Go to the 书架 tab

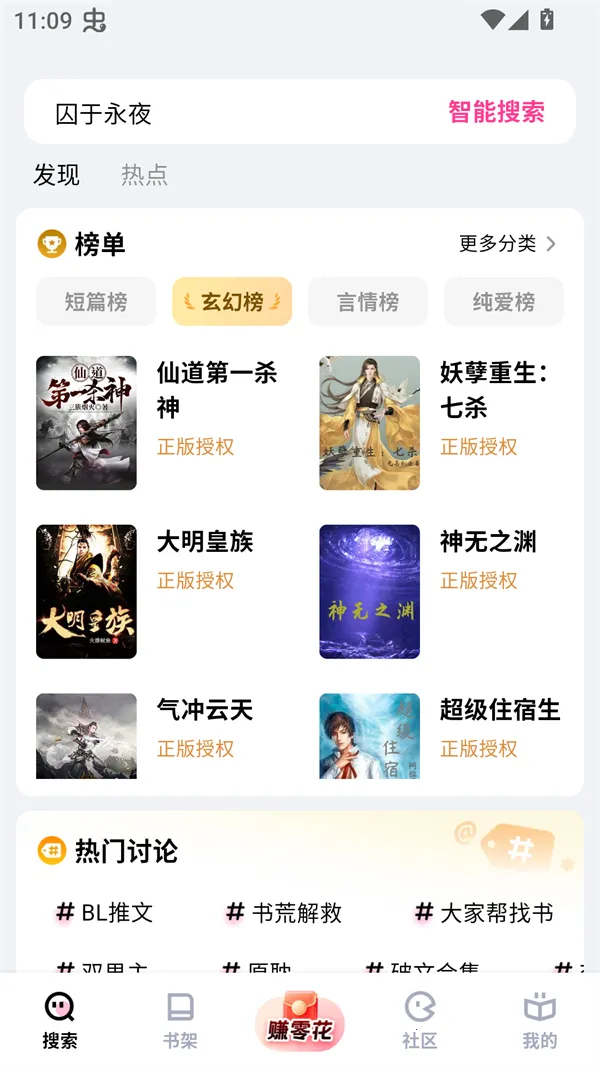click(180, 1020)
